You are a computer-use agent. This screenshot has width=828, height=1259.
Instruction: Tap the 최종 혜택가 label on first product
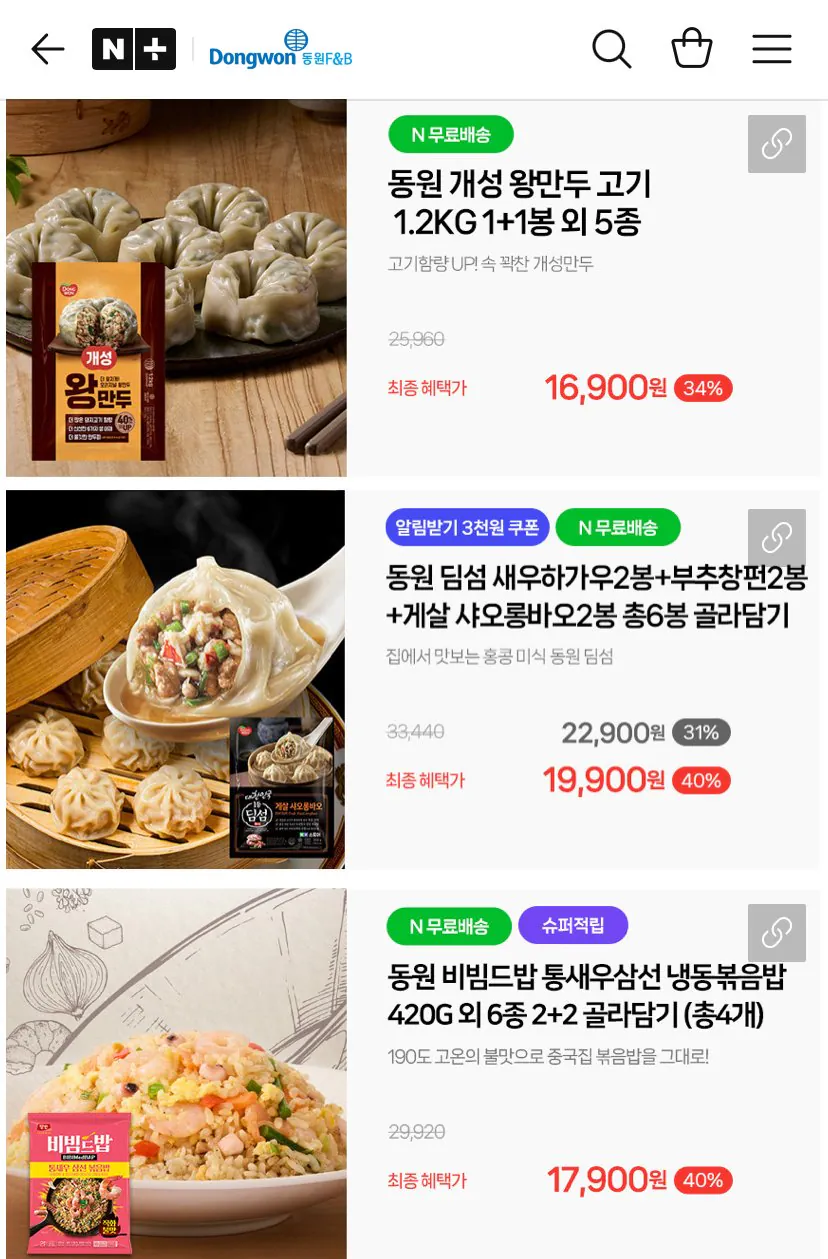coord(425,391)
